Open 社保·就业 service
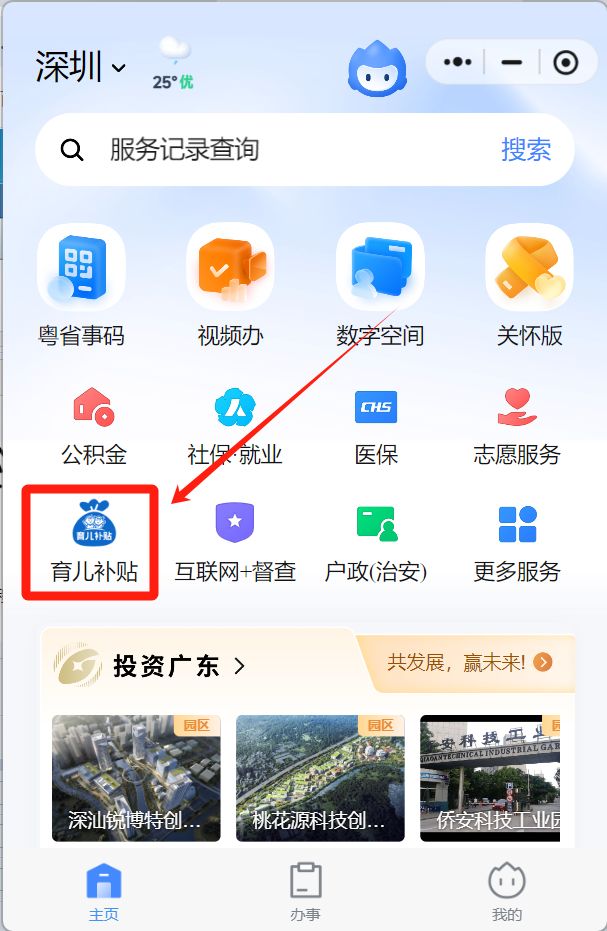The height and width of the screenshot is (931, 607). coord(235,427)
